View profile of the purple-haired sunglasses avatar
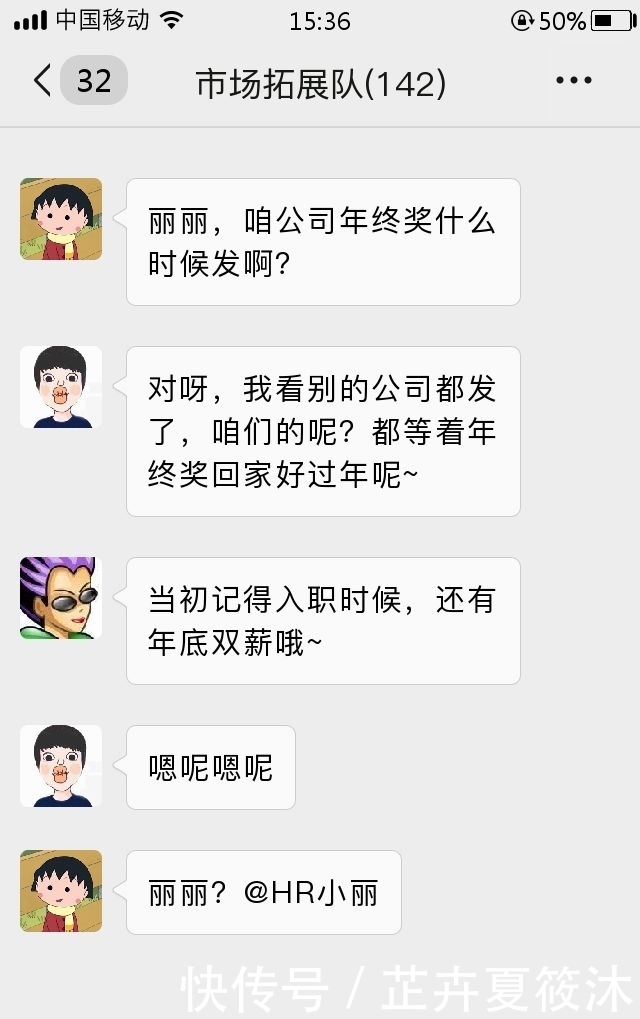This screenshot has width=640, height=1019. point(61,598)
